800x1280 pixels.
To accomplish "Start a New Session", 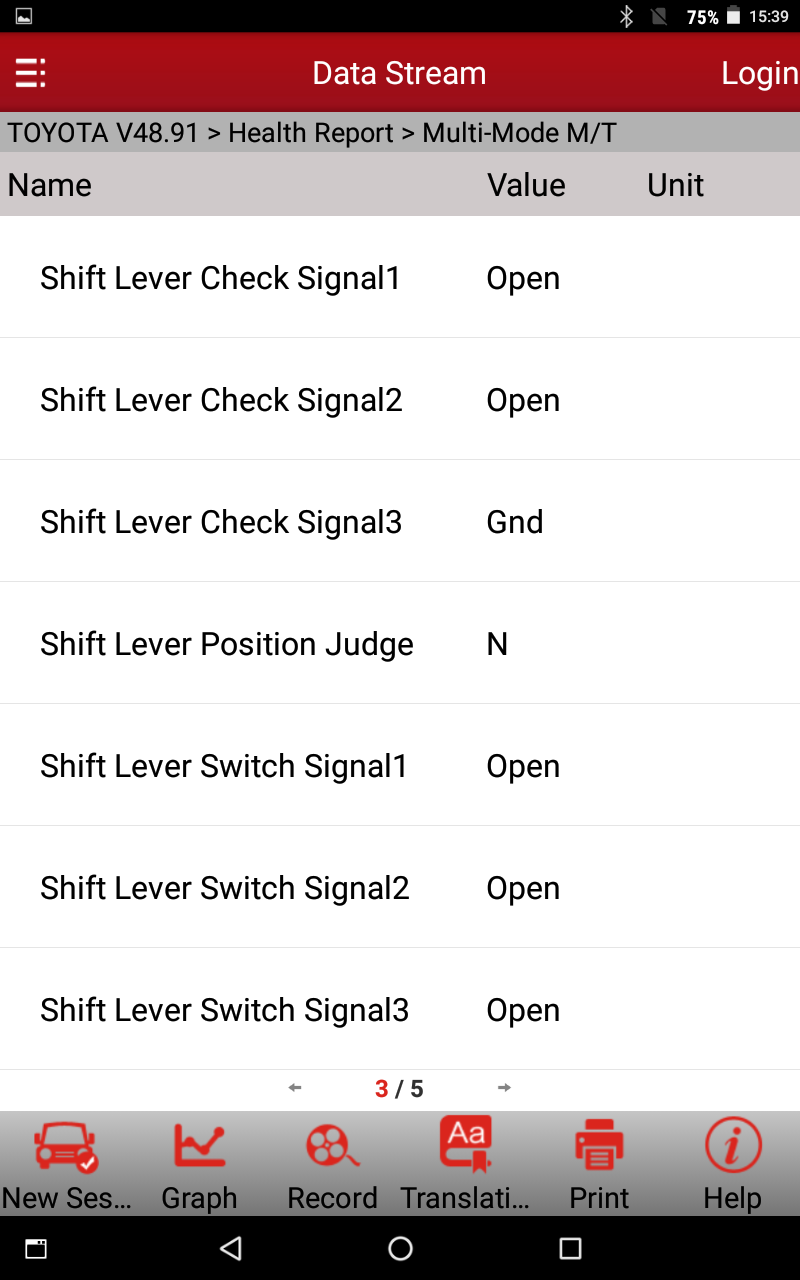I will (x=66, y=1165).
